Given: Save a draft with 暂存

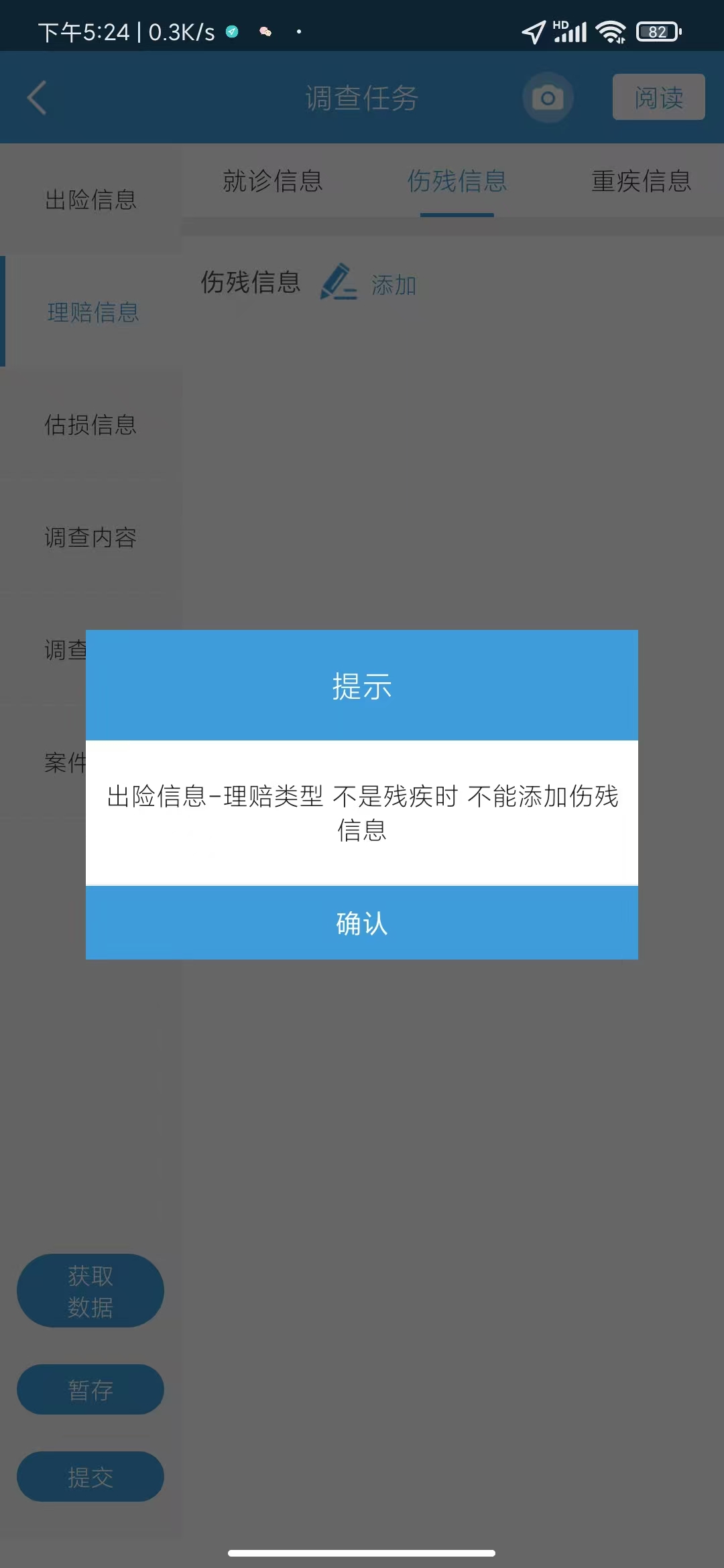Looking at the screenshot, I should pos(90,1390).
